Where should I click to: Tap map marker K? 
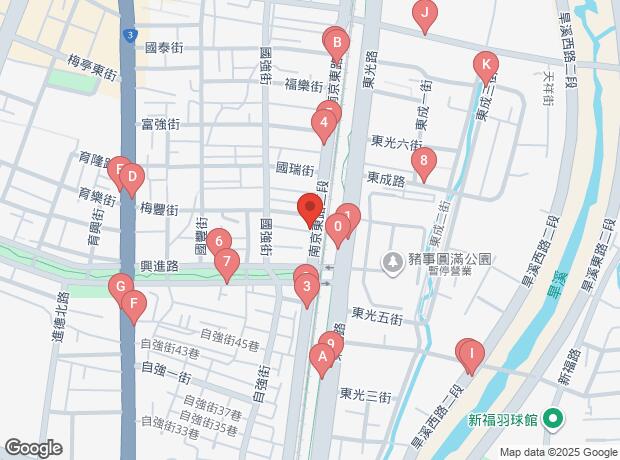485,69
